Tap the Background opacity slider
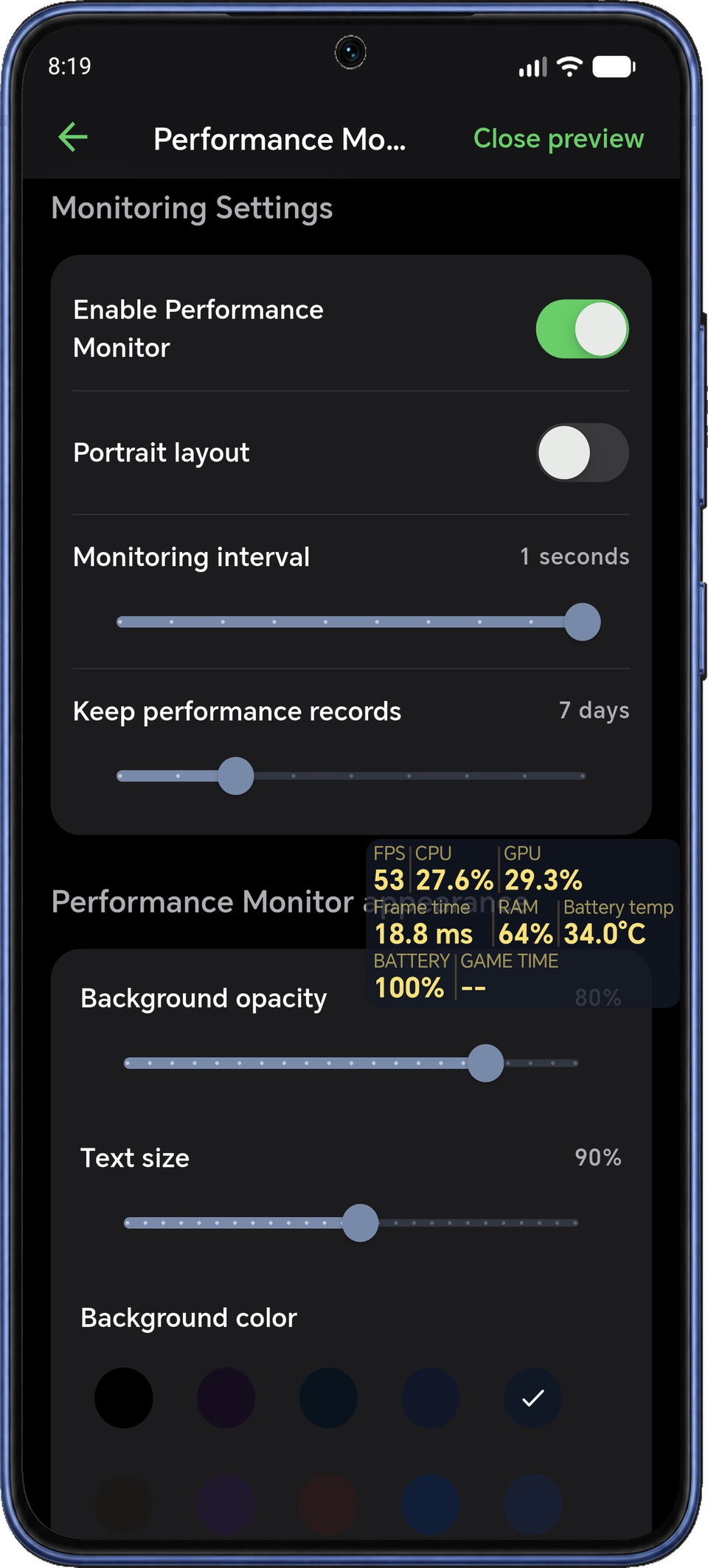 (351, 1063)
